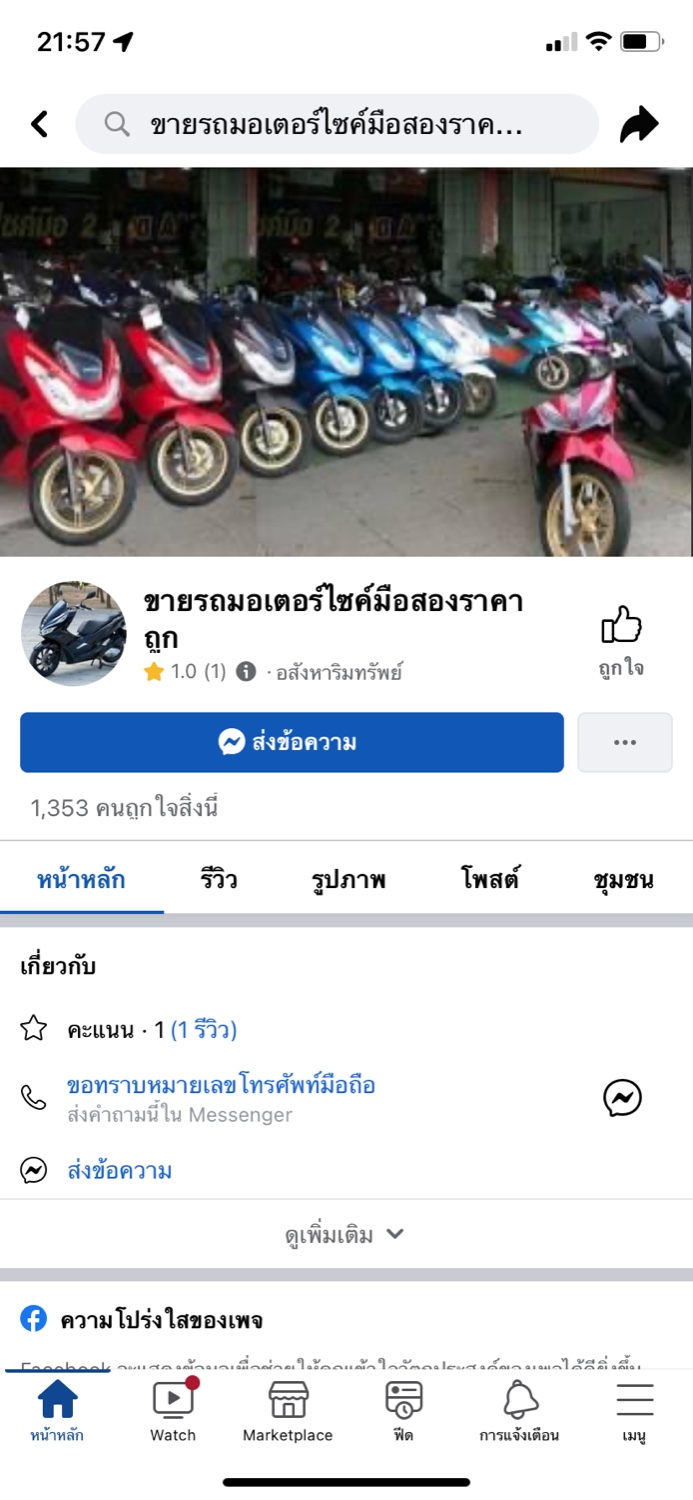Open the การแจ้งเตือน notifications tab

[x=519, y=1410]
